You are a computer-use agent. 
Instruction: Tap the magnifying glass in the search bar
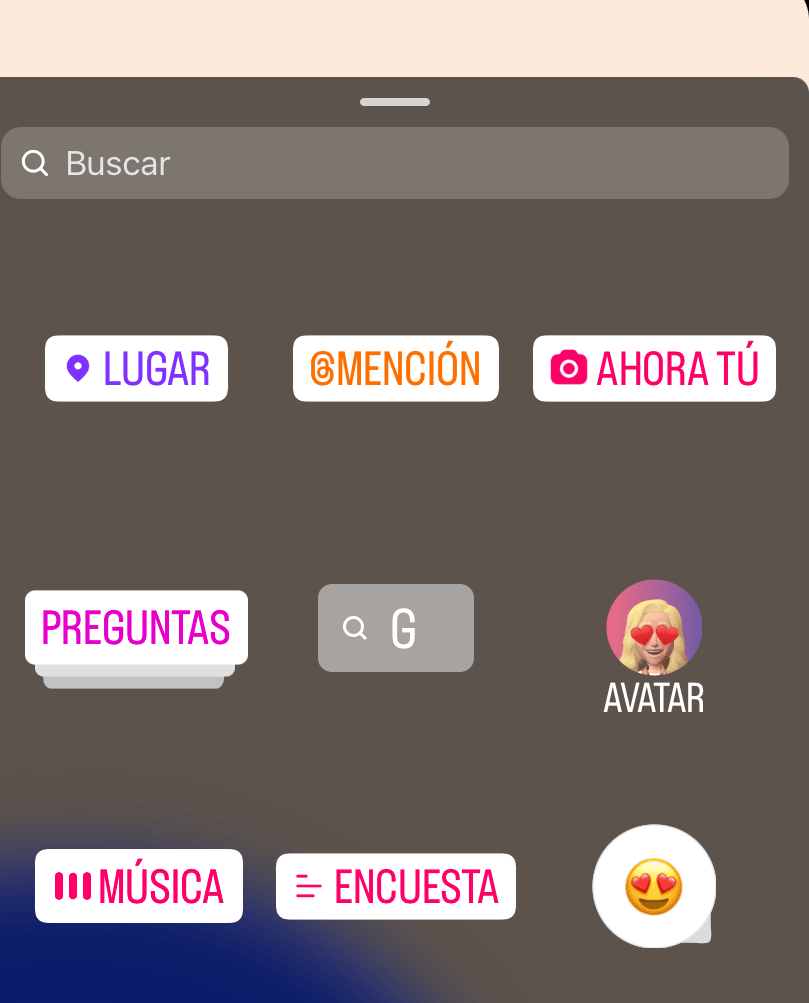(x=36, y=163)
